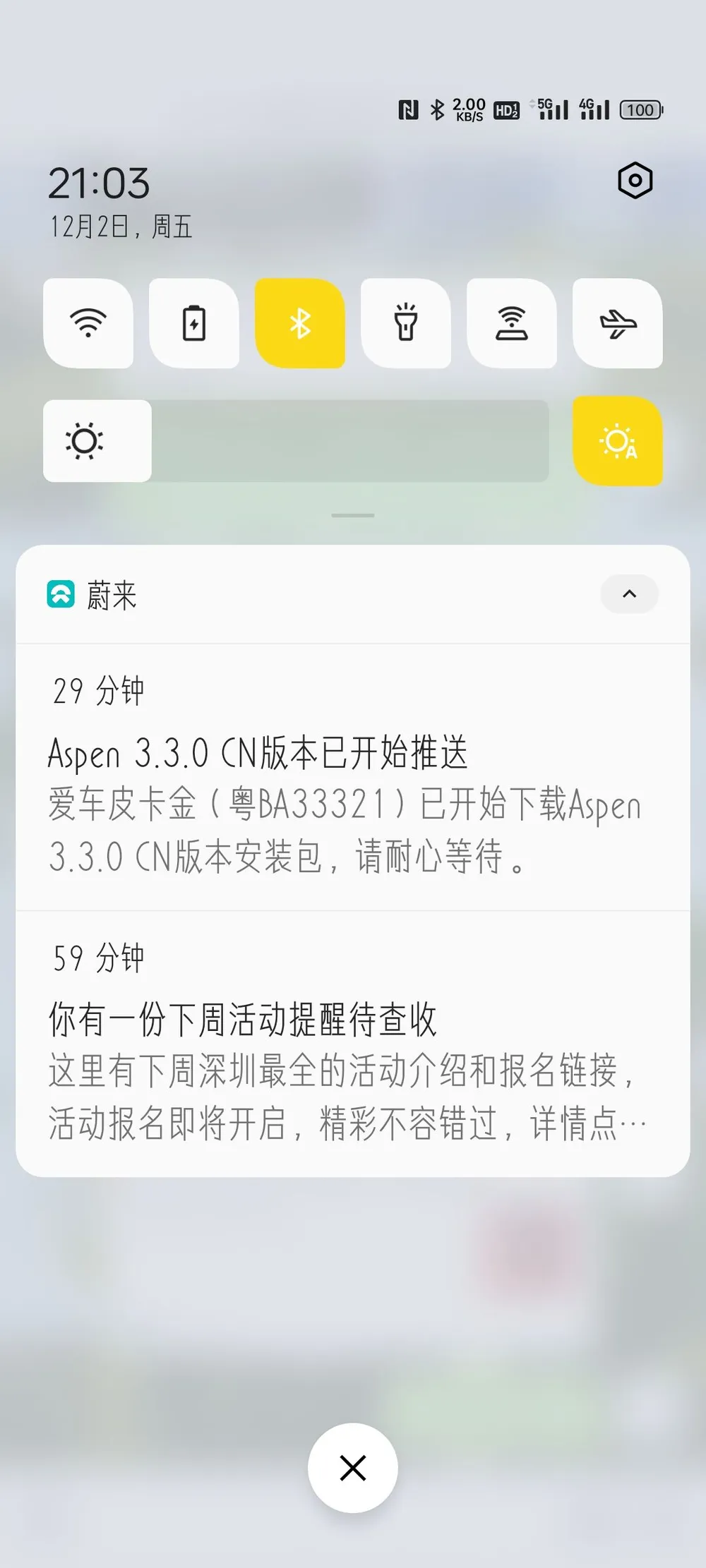706x1568 pixels.
Task: Toggle the Wi-Fi quick setting
Action: (88, 324)
